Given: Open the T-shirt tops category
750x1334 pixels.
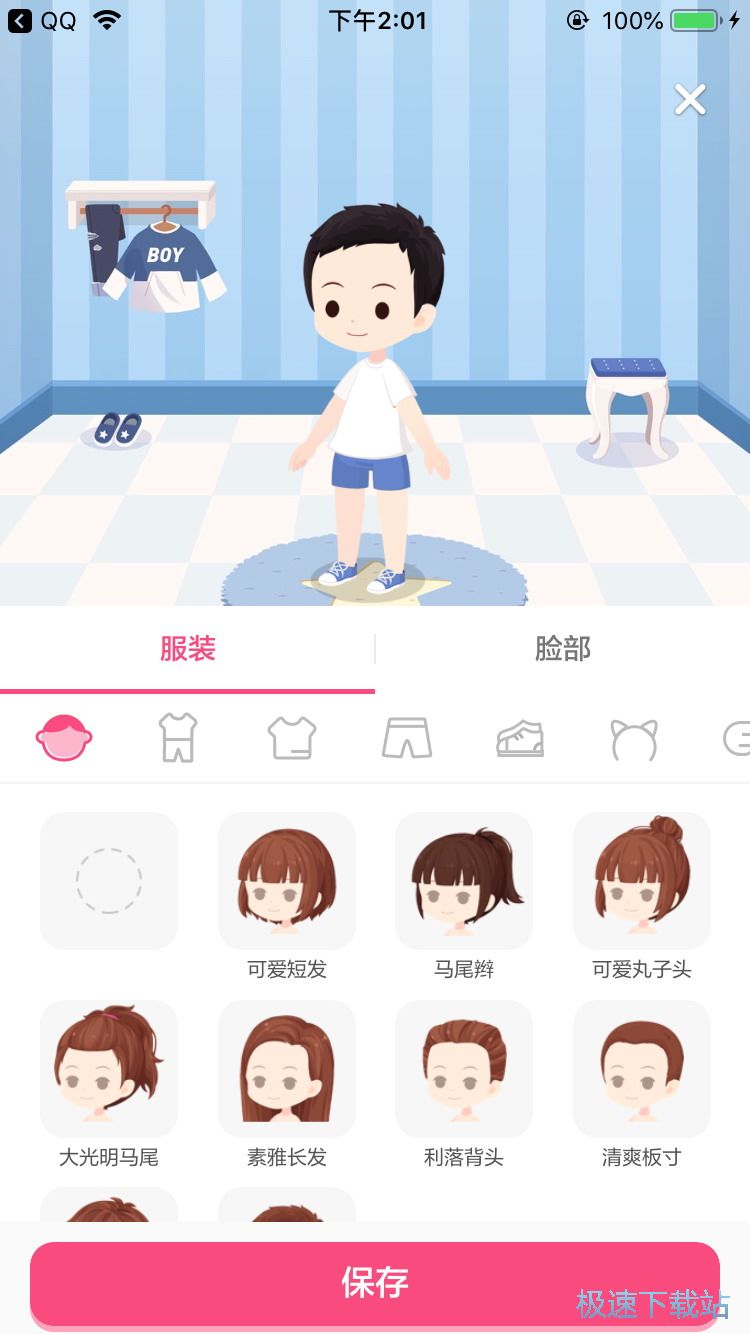Looking at the screenshot, I should tap(292, 738).
